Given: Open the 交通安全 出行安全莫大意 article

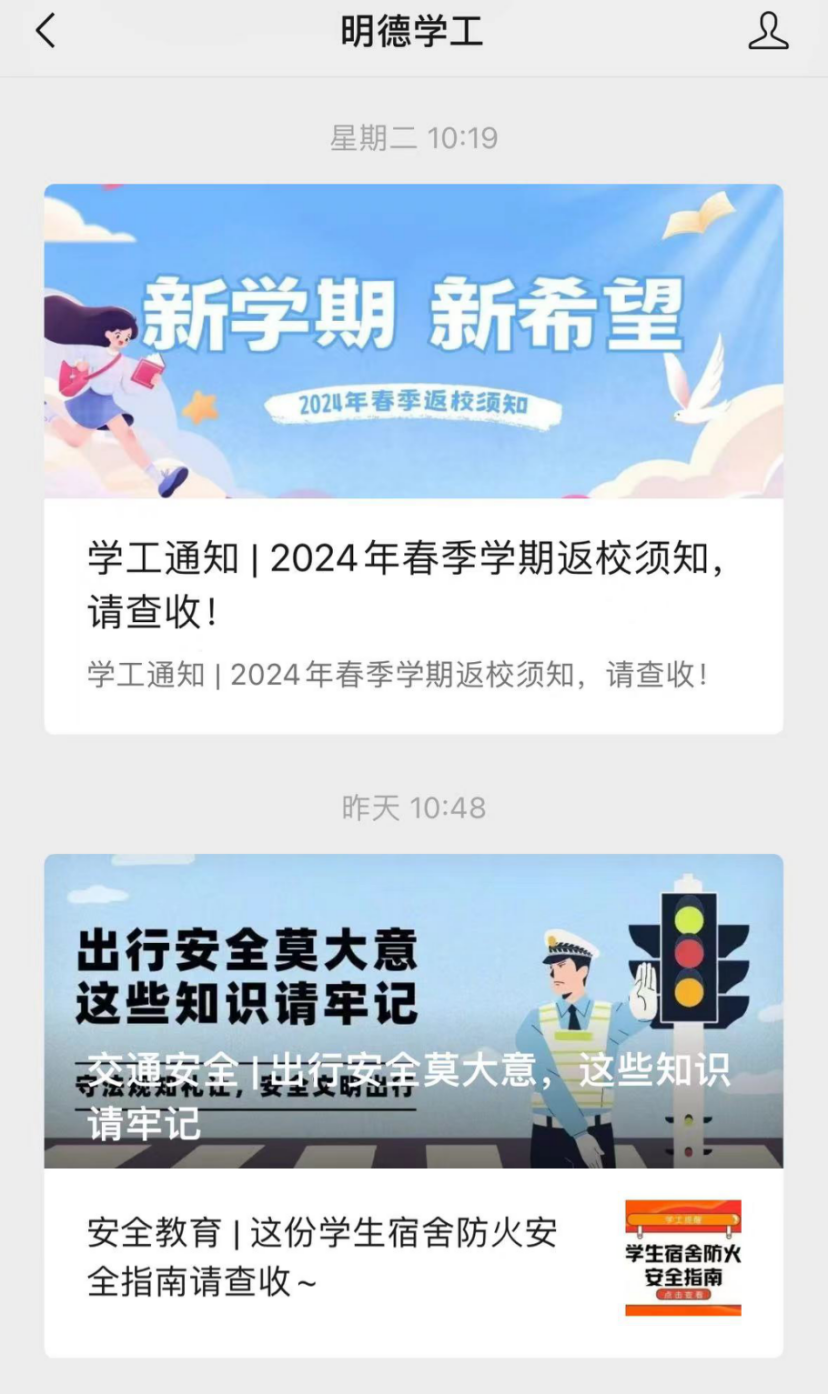Looking at the screenshot, I should click(x=412, y=1010).
